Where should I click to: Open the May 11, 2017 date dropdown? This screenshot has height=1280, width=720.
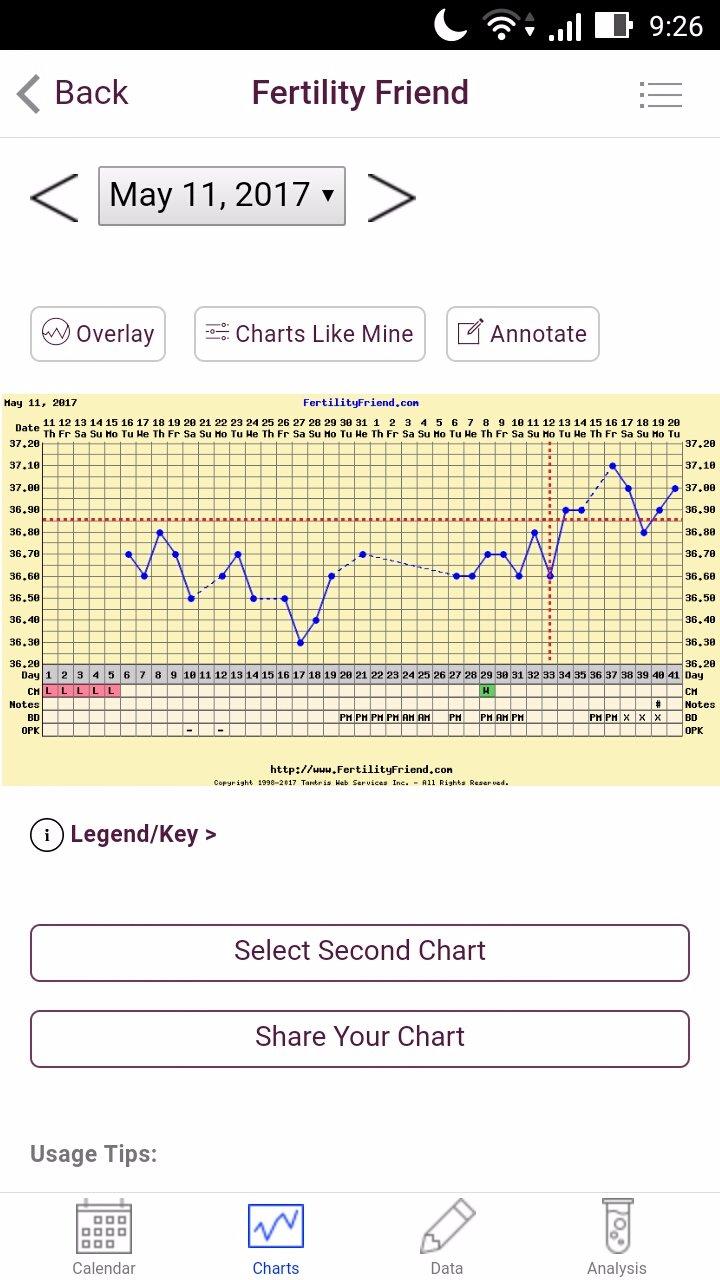222,196
